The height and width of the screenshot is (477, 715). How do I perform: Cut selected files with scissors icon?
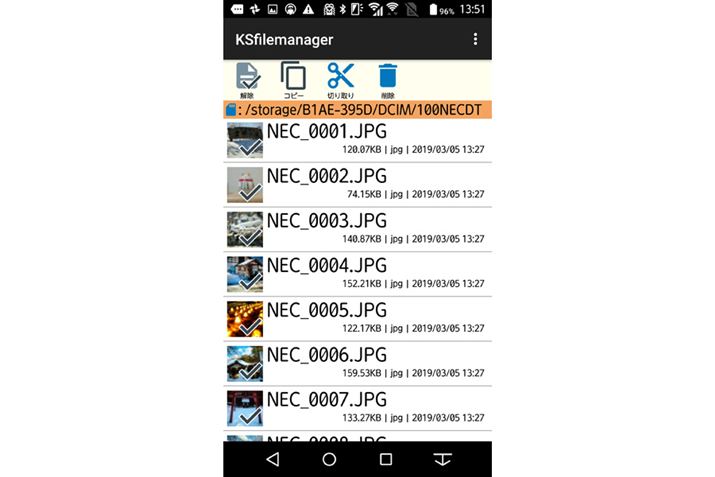340,79
